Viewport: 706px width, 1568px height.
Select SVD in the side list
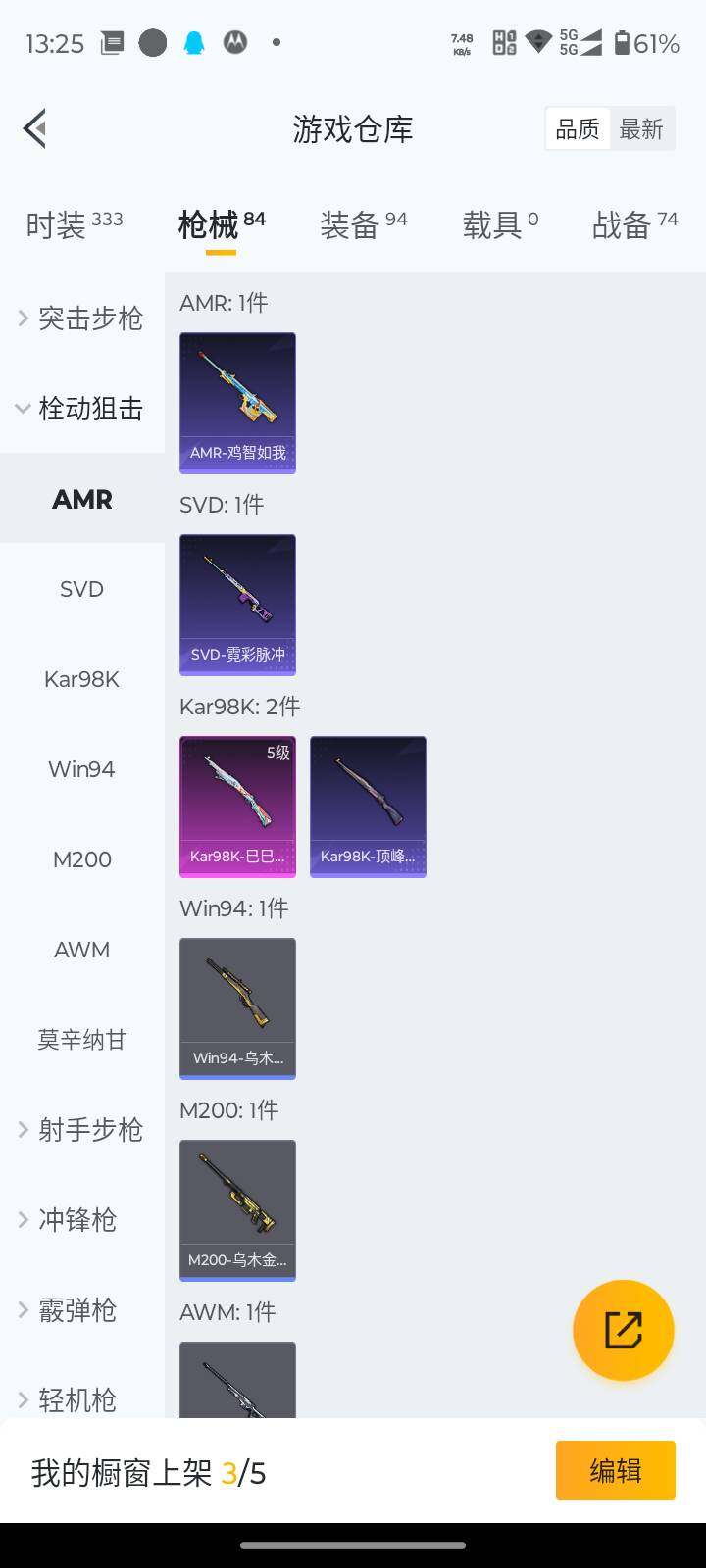(x=81, y=589)
